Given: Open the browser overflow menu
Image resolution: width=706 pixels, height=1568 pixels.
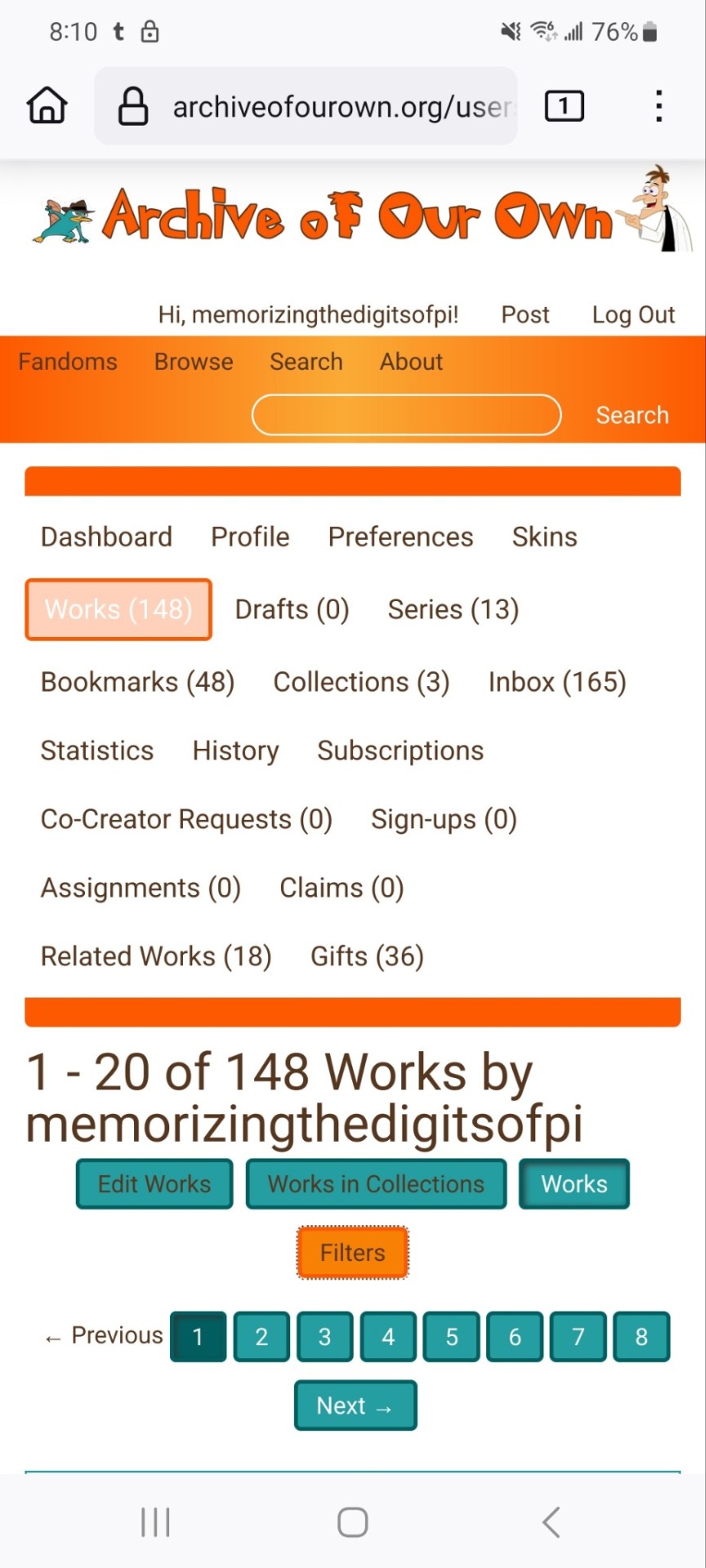Looking at the screenshot, I should [659, 106].
